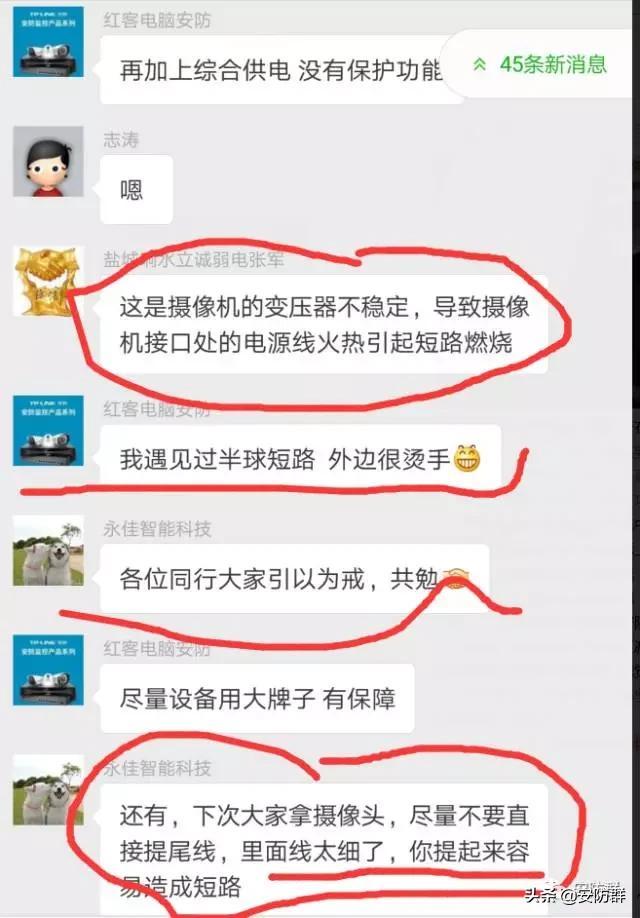Viewport: 640px width, 918px height.
Task: Open 永佳智能科技's avatar beside 引以为戒 message
Action: [48, 551]
